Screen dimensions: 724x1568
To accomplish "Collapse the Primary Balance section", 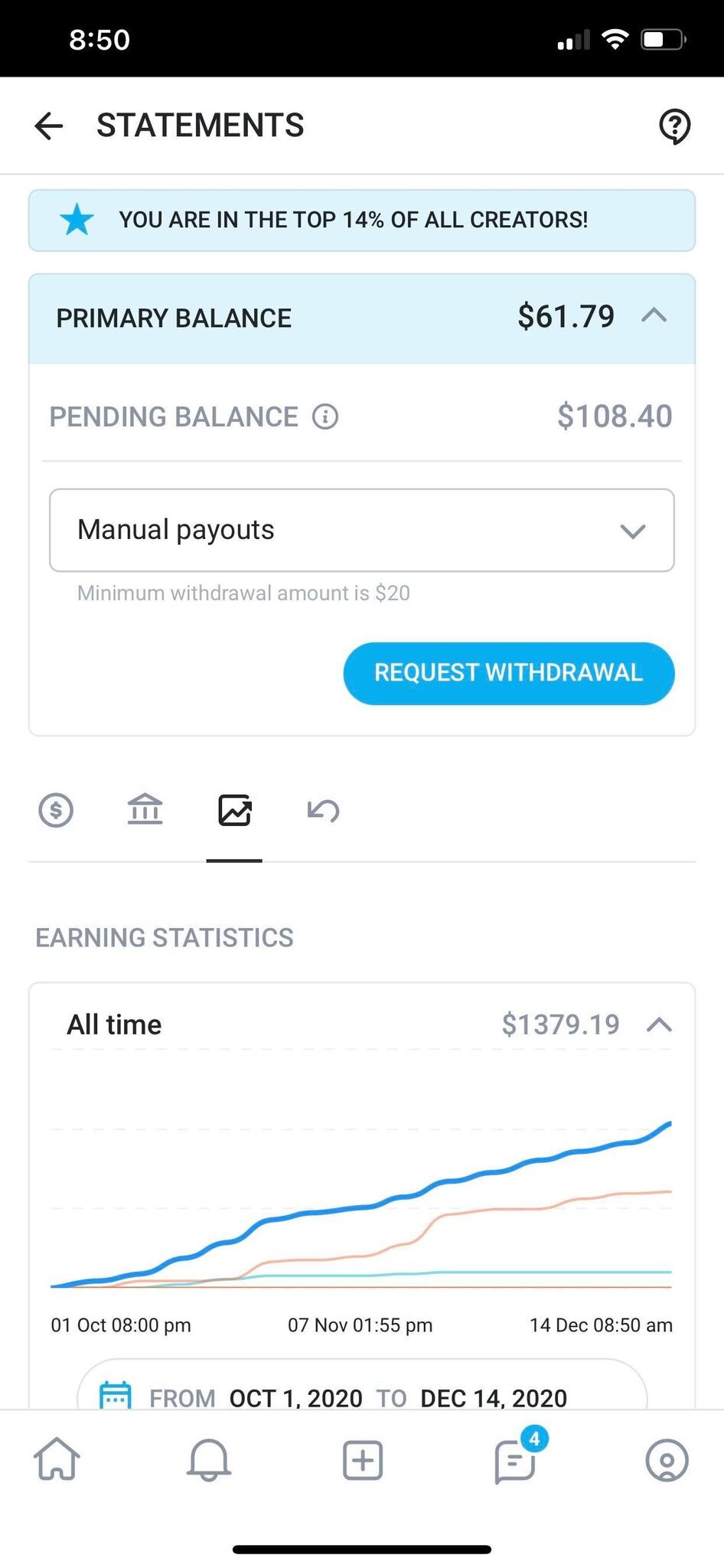I will coord(654,315).
